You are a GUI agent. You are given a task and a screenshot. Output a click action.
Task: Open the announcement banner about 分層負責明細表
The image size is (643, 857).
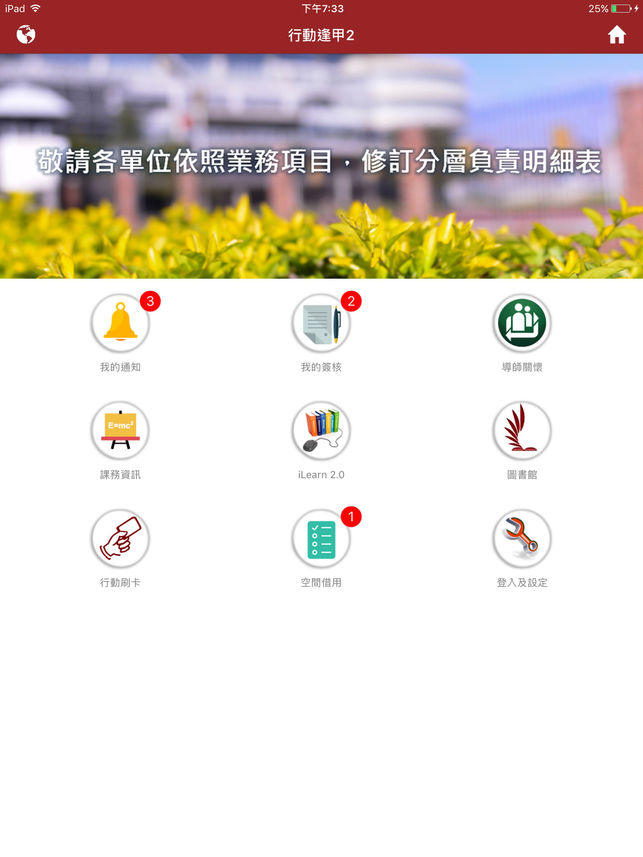coord(321,165)
